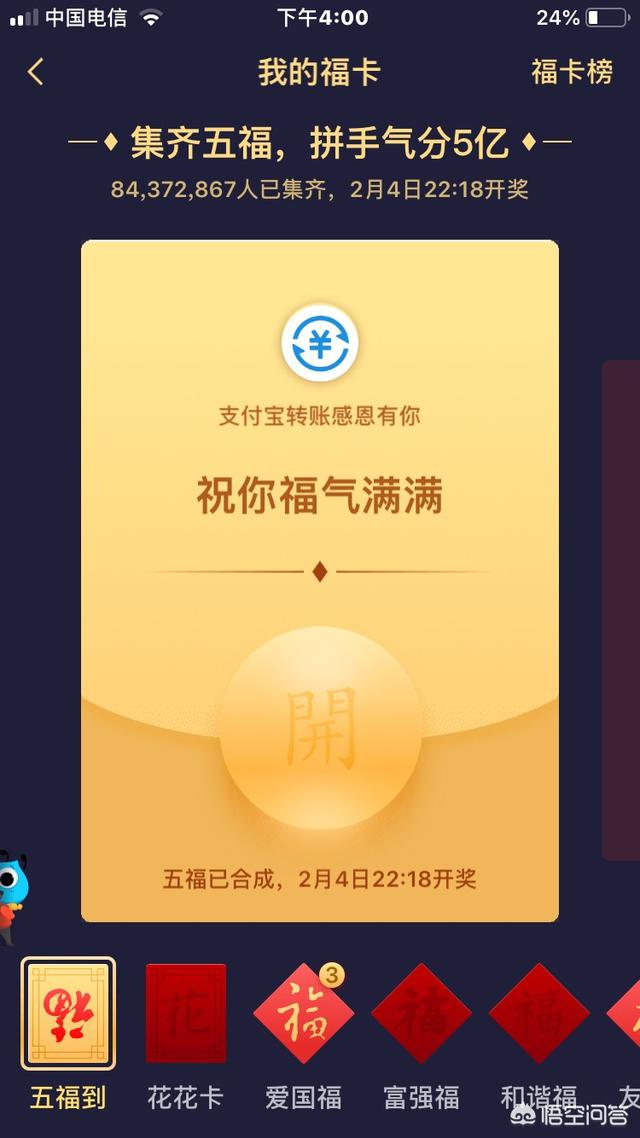The image size is (640, 1138).
Task: View the 和谐福 card
Action: [538, 1014]
